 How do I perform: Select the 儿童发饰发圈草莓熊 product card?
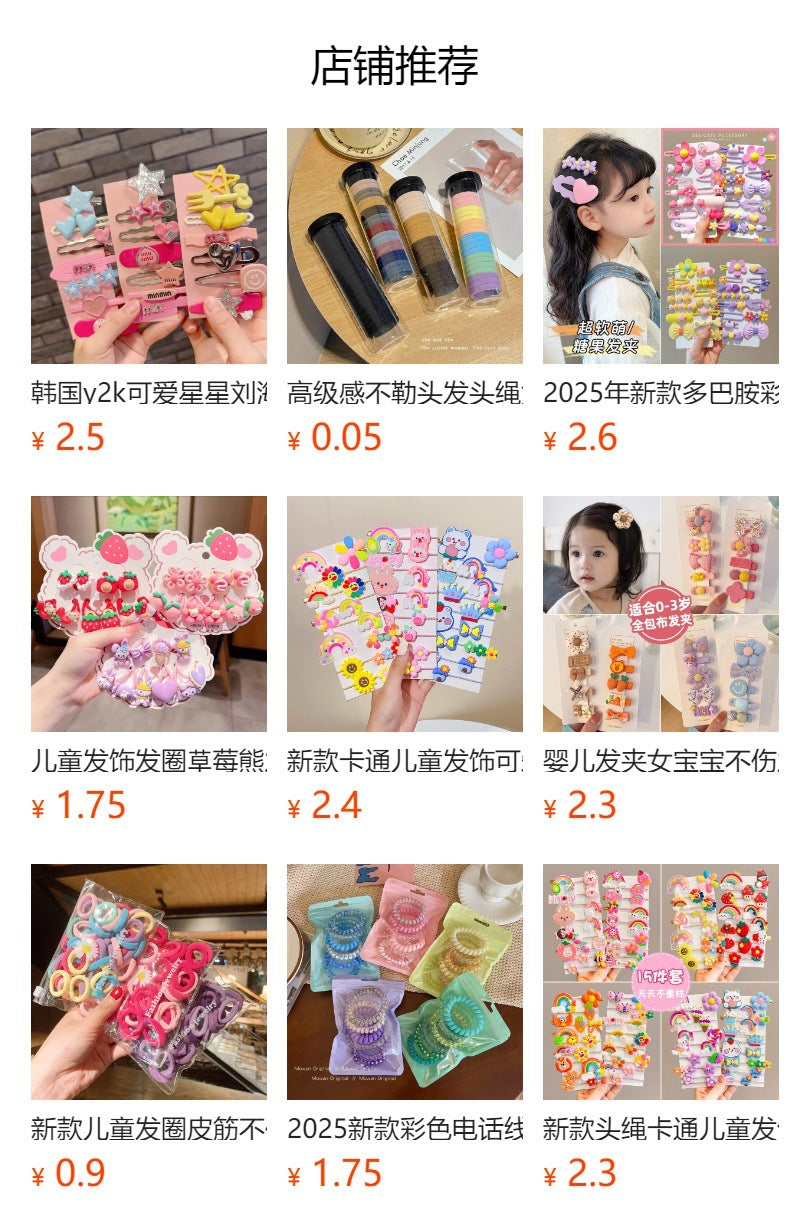click(x=148, y=614)
